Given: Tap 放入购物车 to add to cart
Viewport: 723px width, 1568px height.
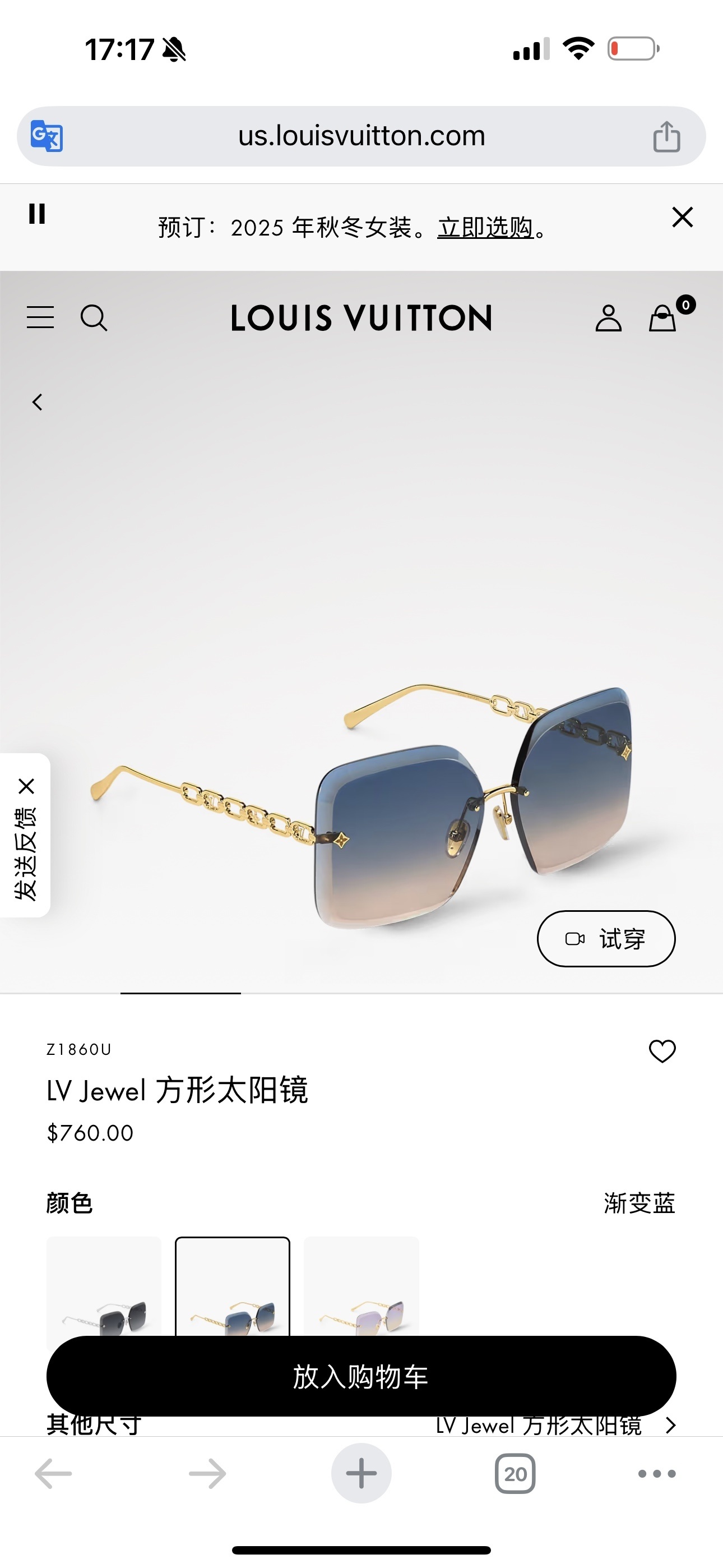Looking at the screenshot, I should [x=361, y=1376].
